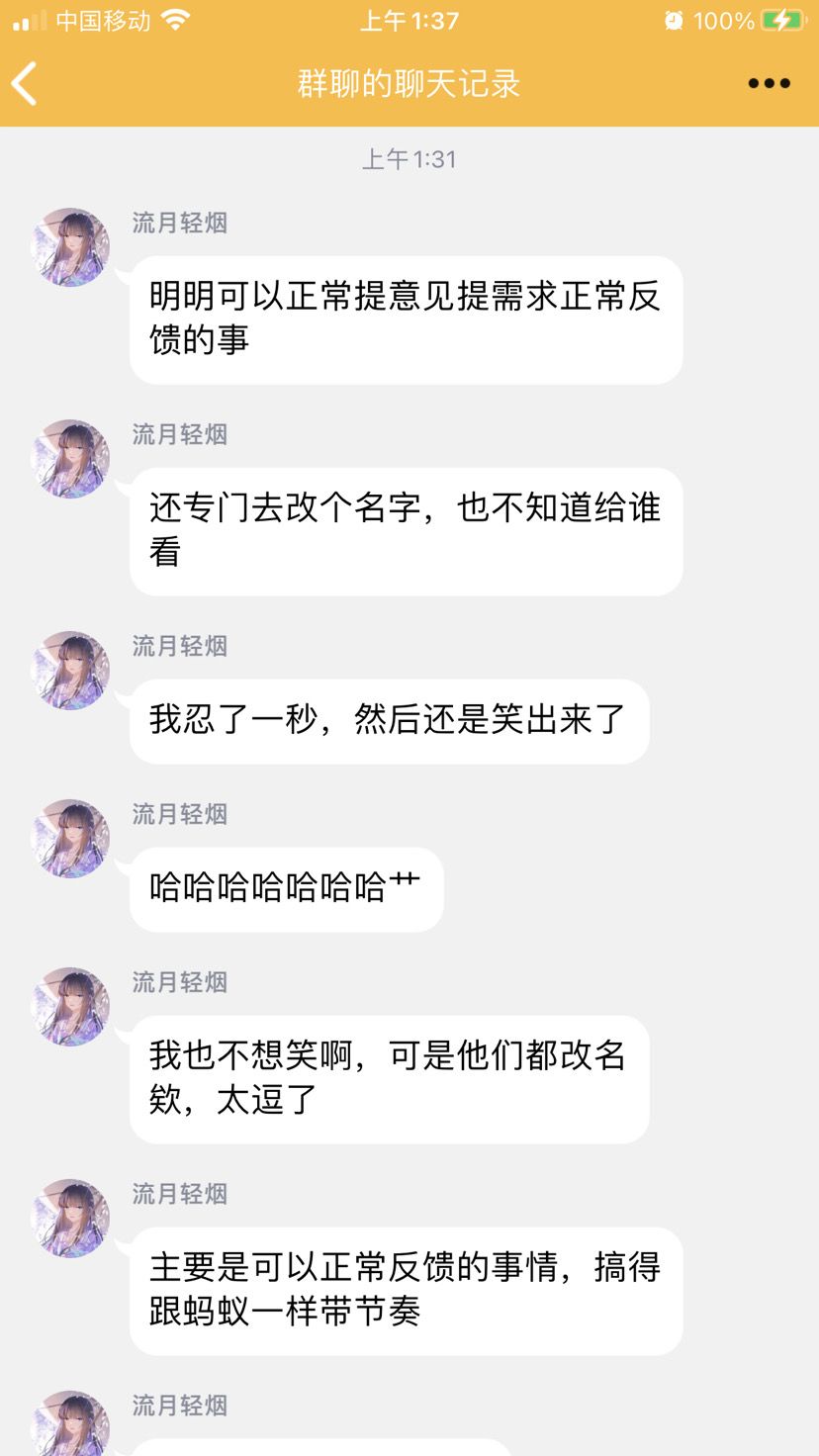819x1456 pixels.
Task: Tap the avatar beside "哈哈哈哈哈哈哈" message
Action: click(x=70, y=839)
